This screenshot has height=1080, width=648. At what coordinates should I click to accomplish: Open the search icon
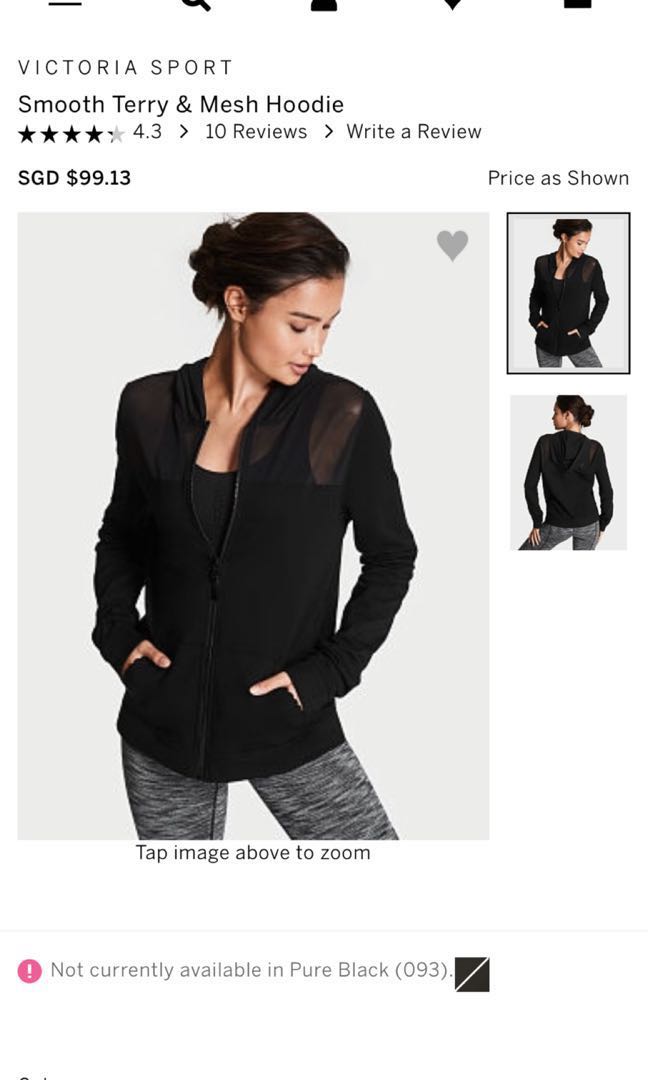pyautogui.click(x=195, y=3)
